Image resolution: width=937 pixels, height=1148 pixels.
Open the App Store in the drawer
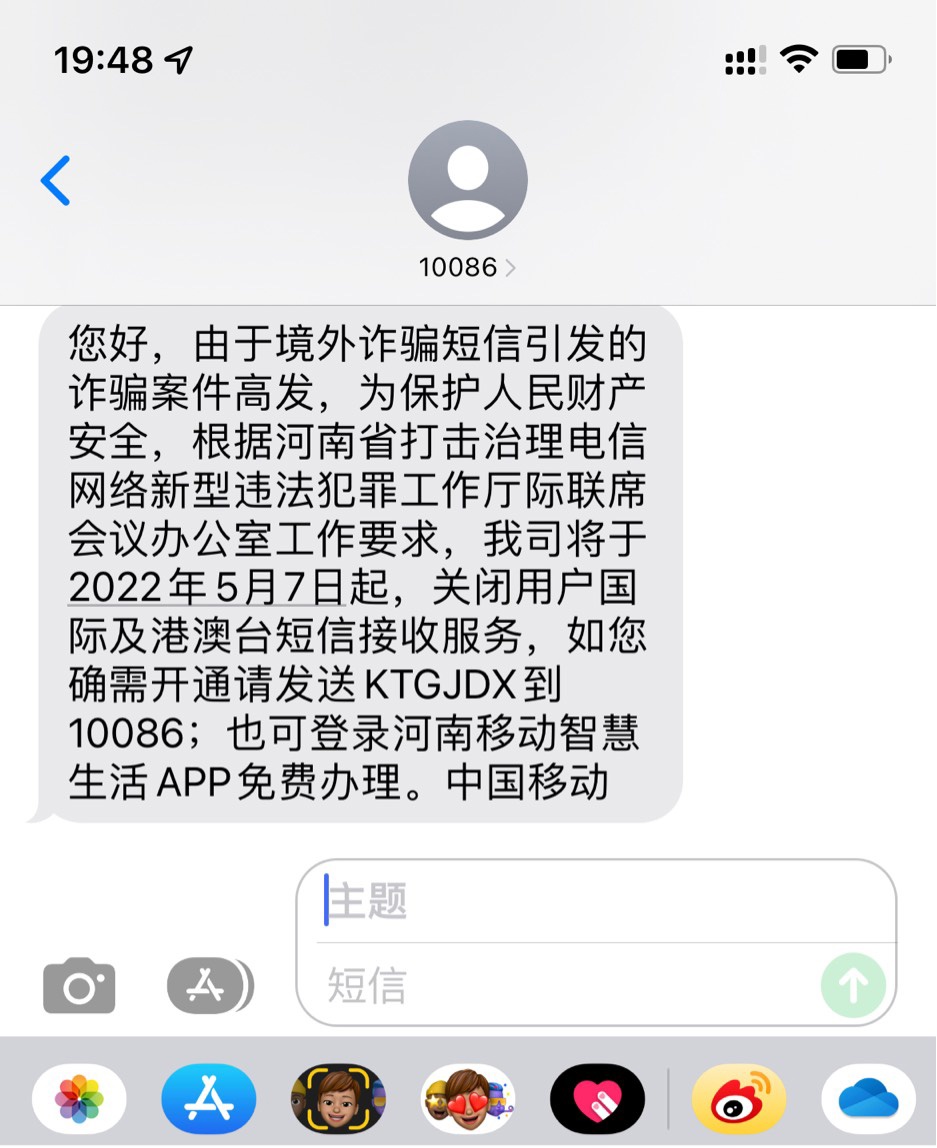point(208,1099)
